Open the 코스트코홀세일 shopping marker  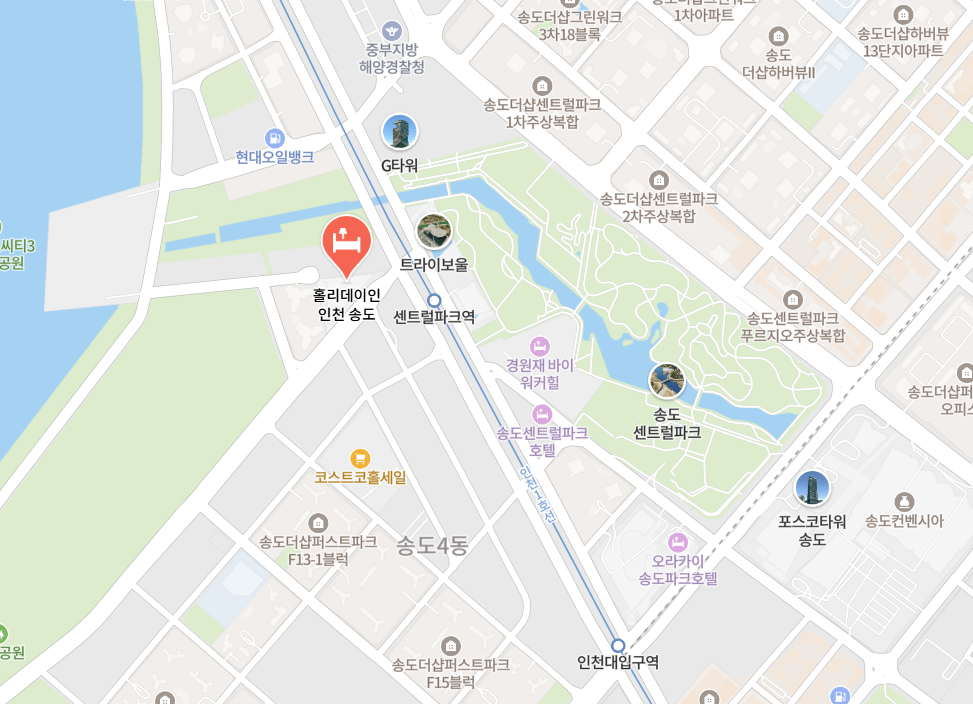coord(360,458)
